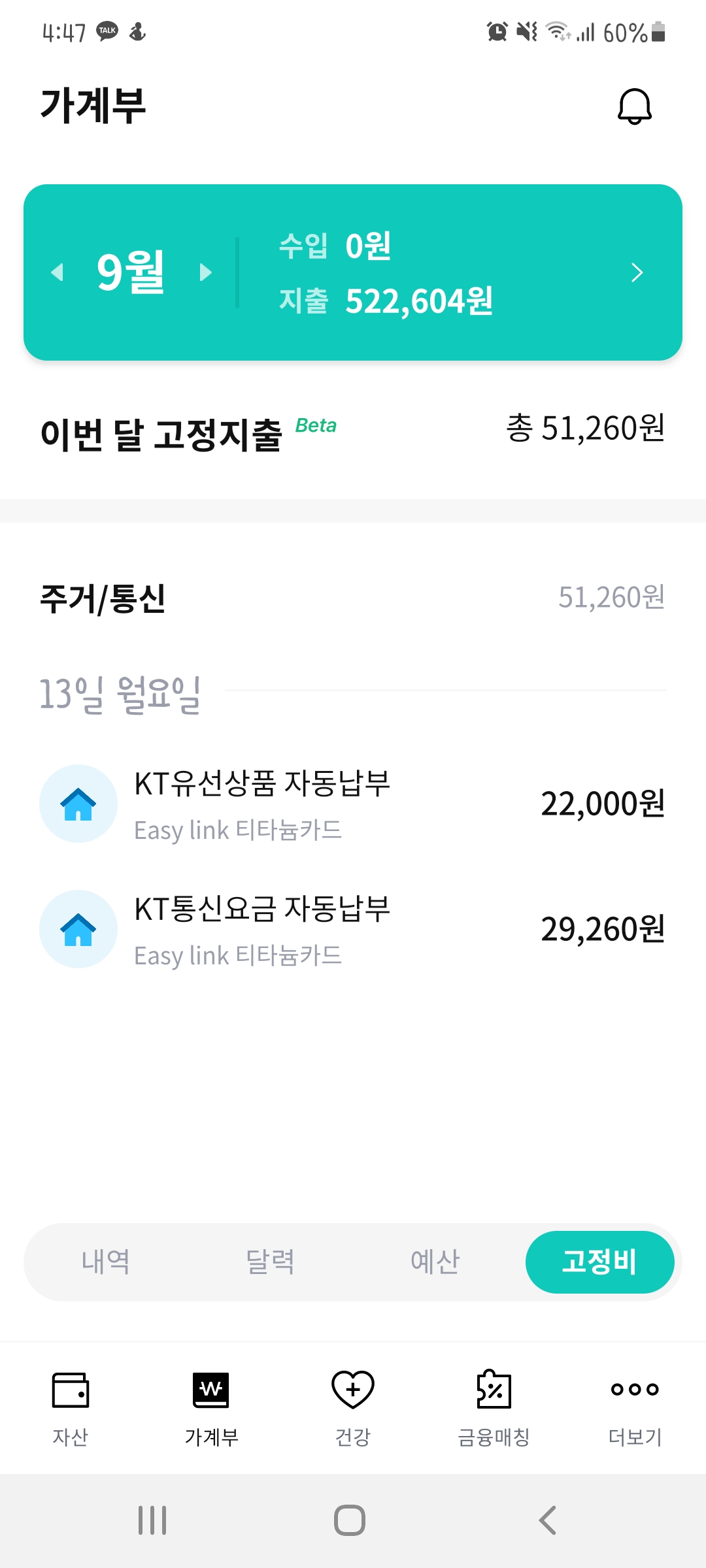Go to the next month after 9월

point(206,272)
